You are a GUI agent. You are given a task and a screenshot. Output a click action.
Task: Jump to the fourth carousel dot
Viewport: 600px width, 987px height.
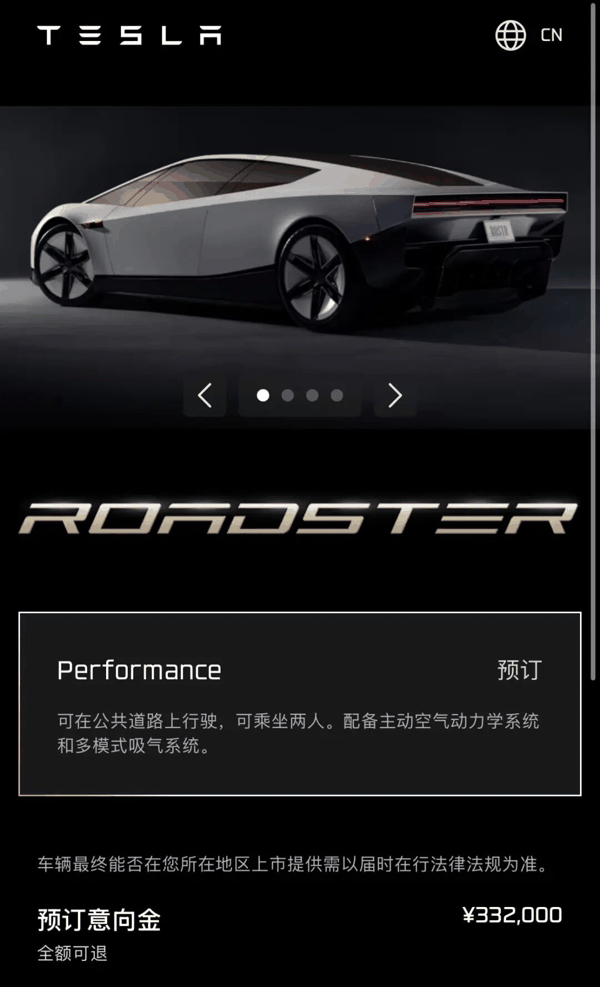click(337, 395)
